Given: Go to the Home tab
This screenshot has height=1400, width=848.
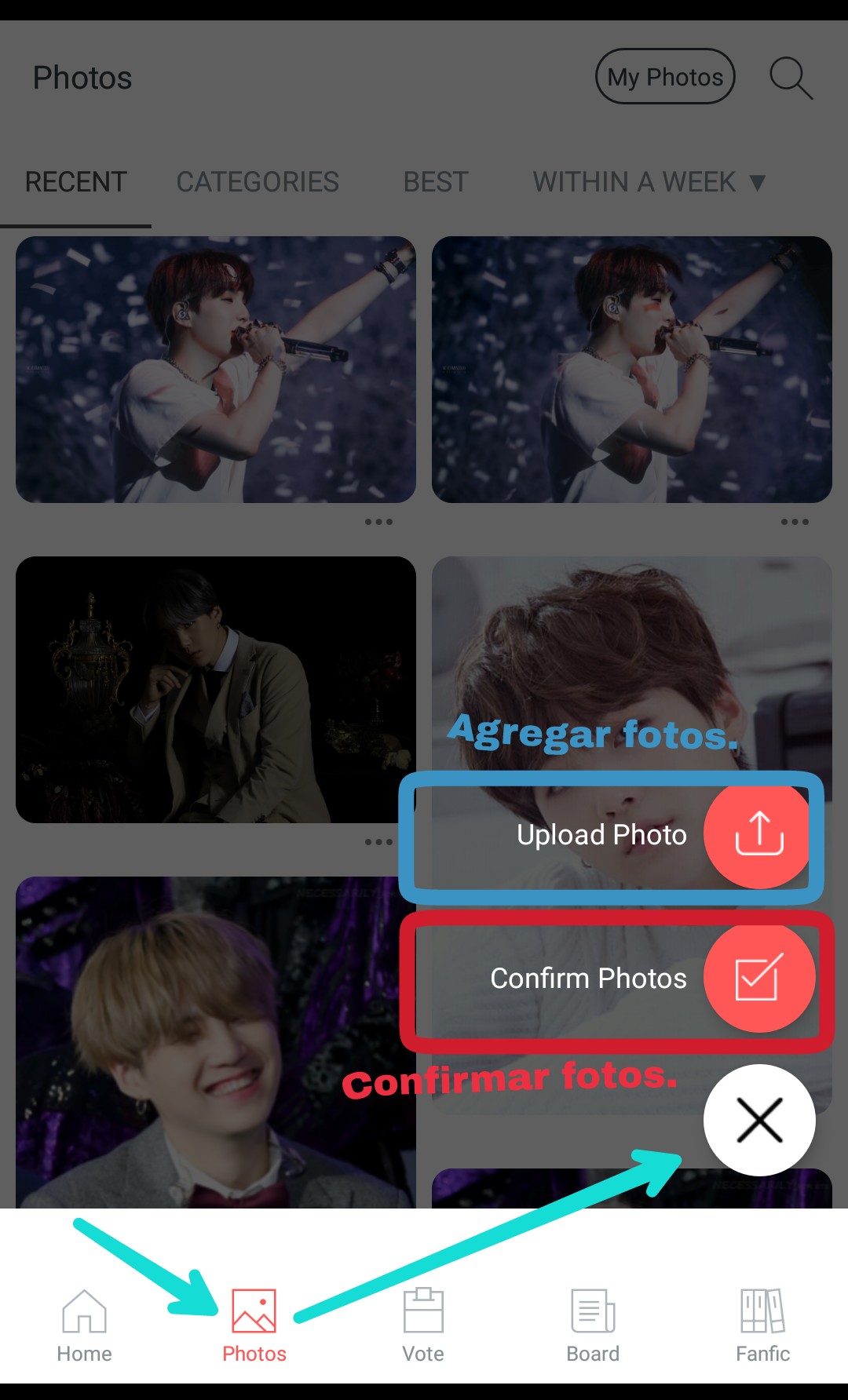Looking at the screenshot, I should tap(84, 1326).
